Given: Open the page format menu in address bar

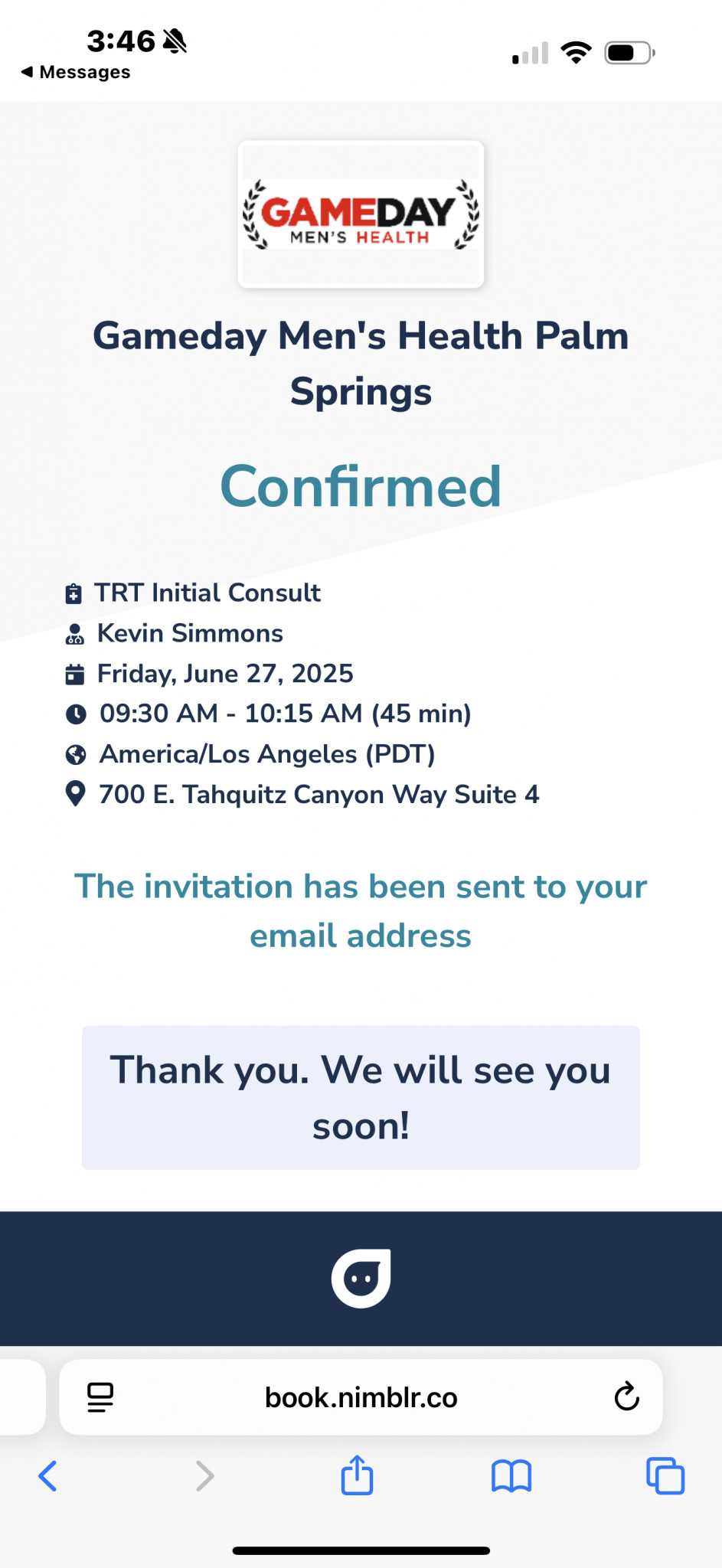Looking at the screenshot, I should (100, 1397).
